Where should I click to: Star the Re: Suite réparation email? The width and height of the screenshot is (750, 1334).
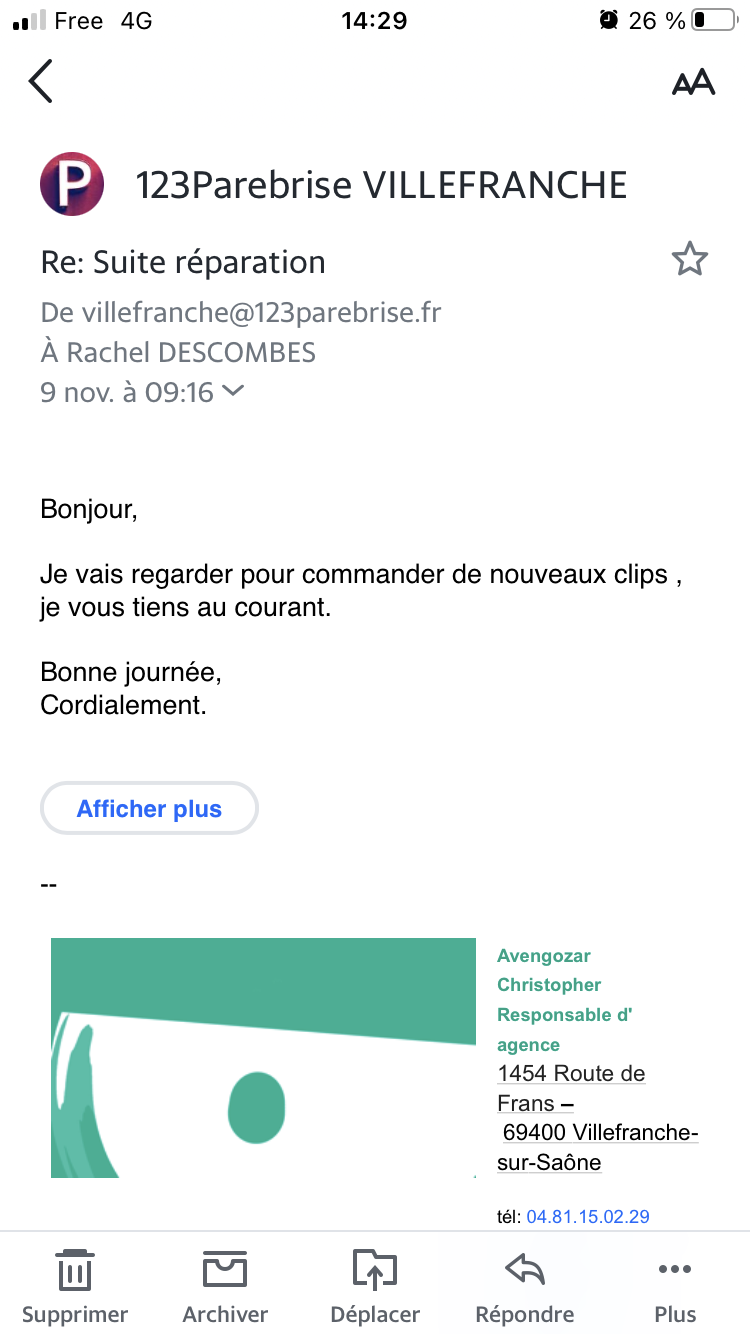tap(689, 260)
